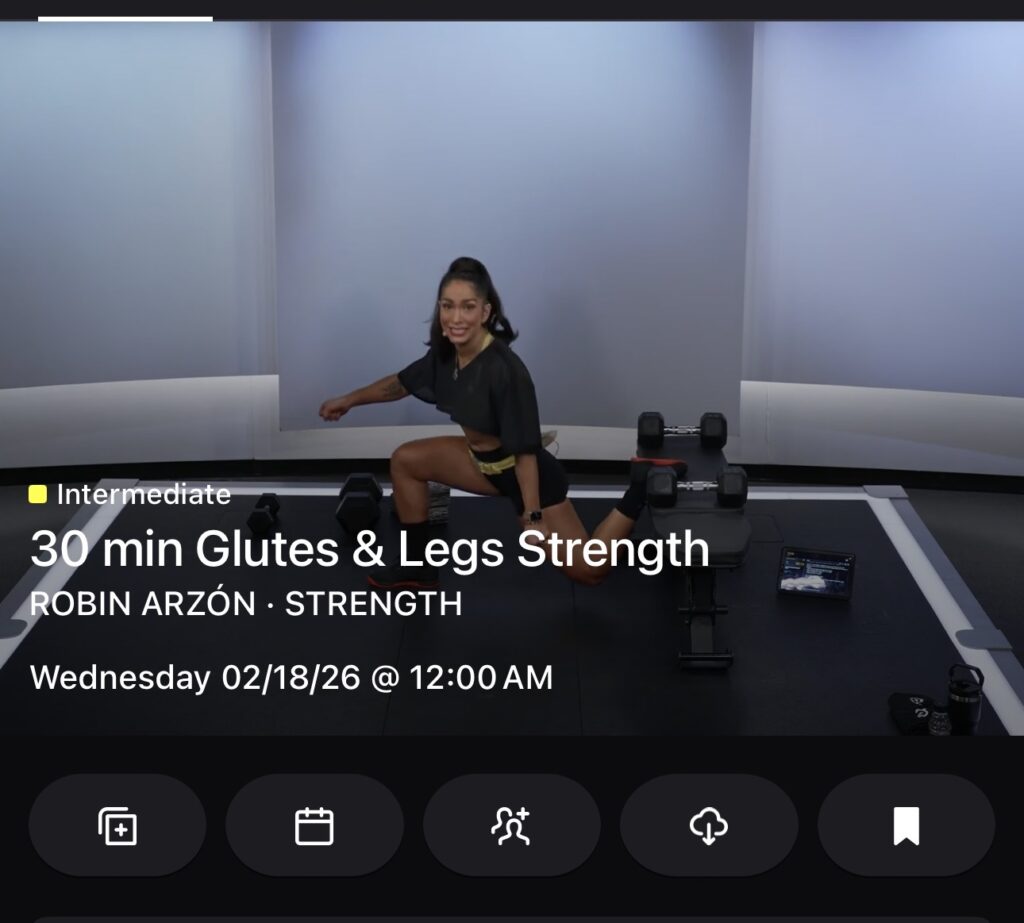Schedule this class on the calendar

click(x=314, y=826)
